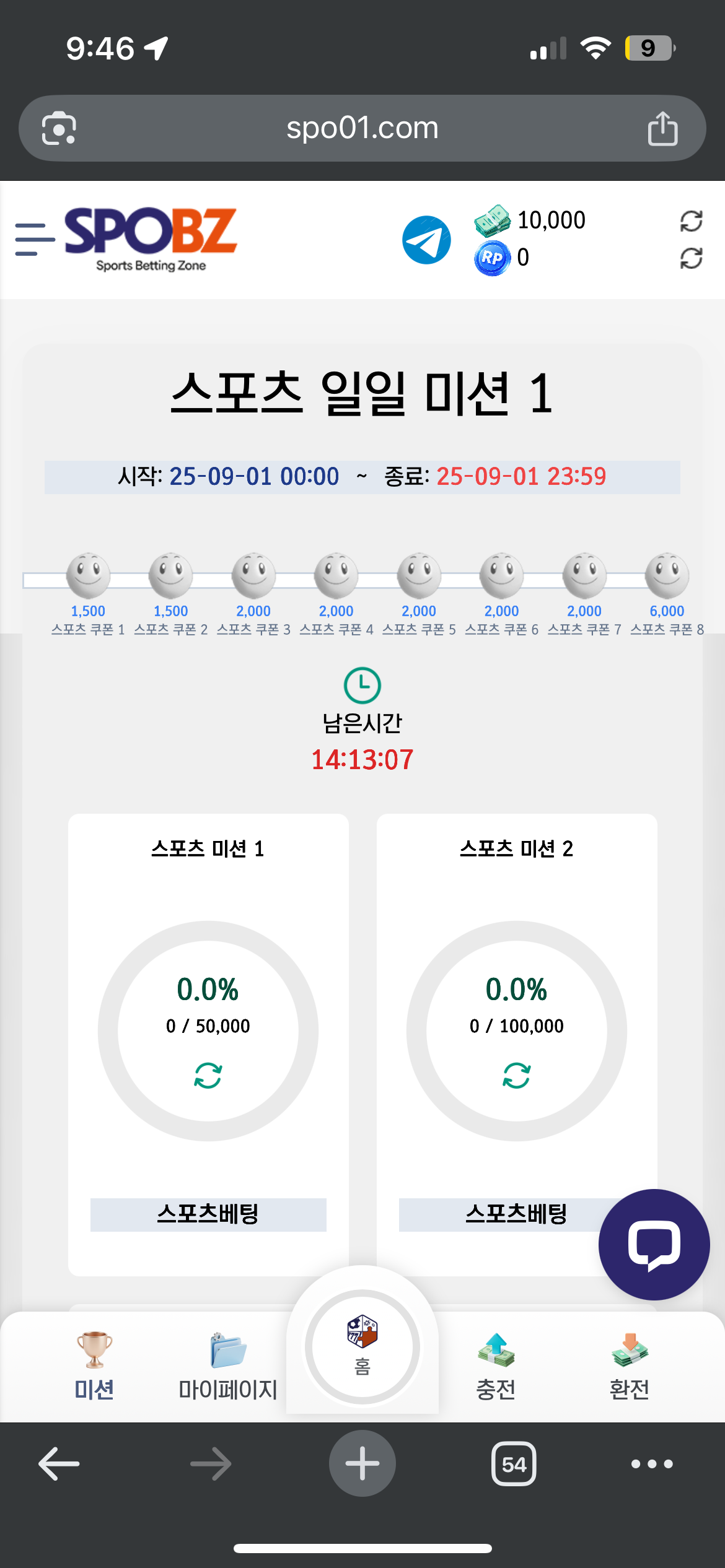
Task: Refresh progress in 스포츠 미션 1
Action: pos(208,1076)
